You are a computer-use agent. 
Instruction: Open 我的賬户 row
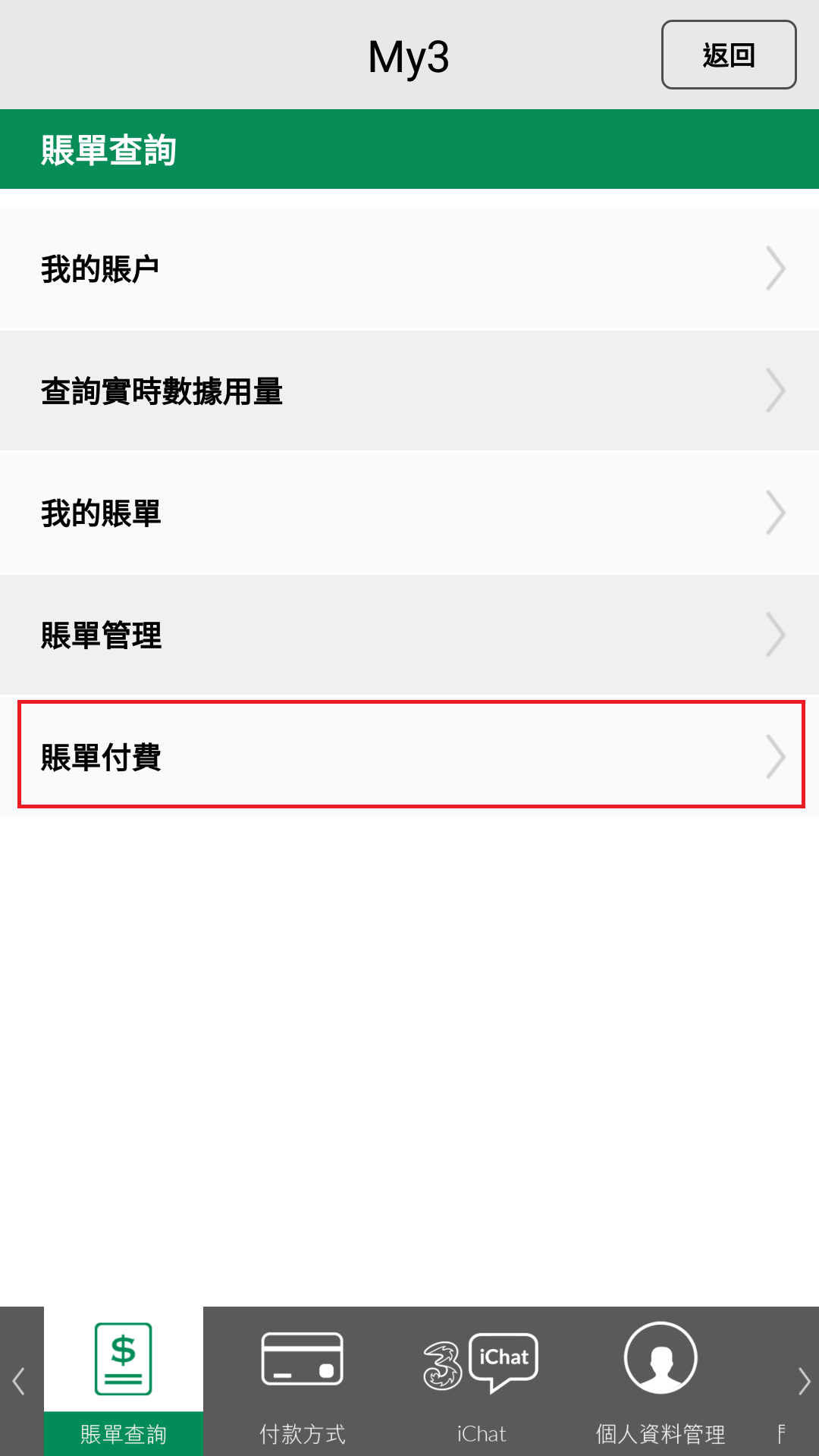click(409, 269)
